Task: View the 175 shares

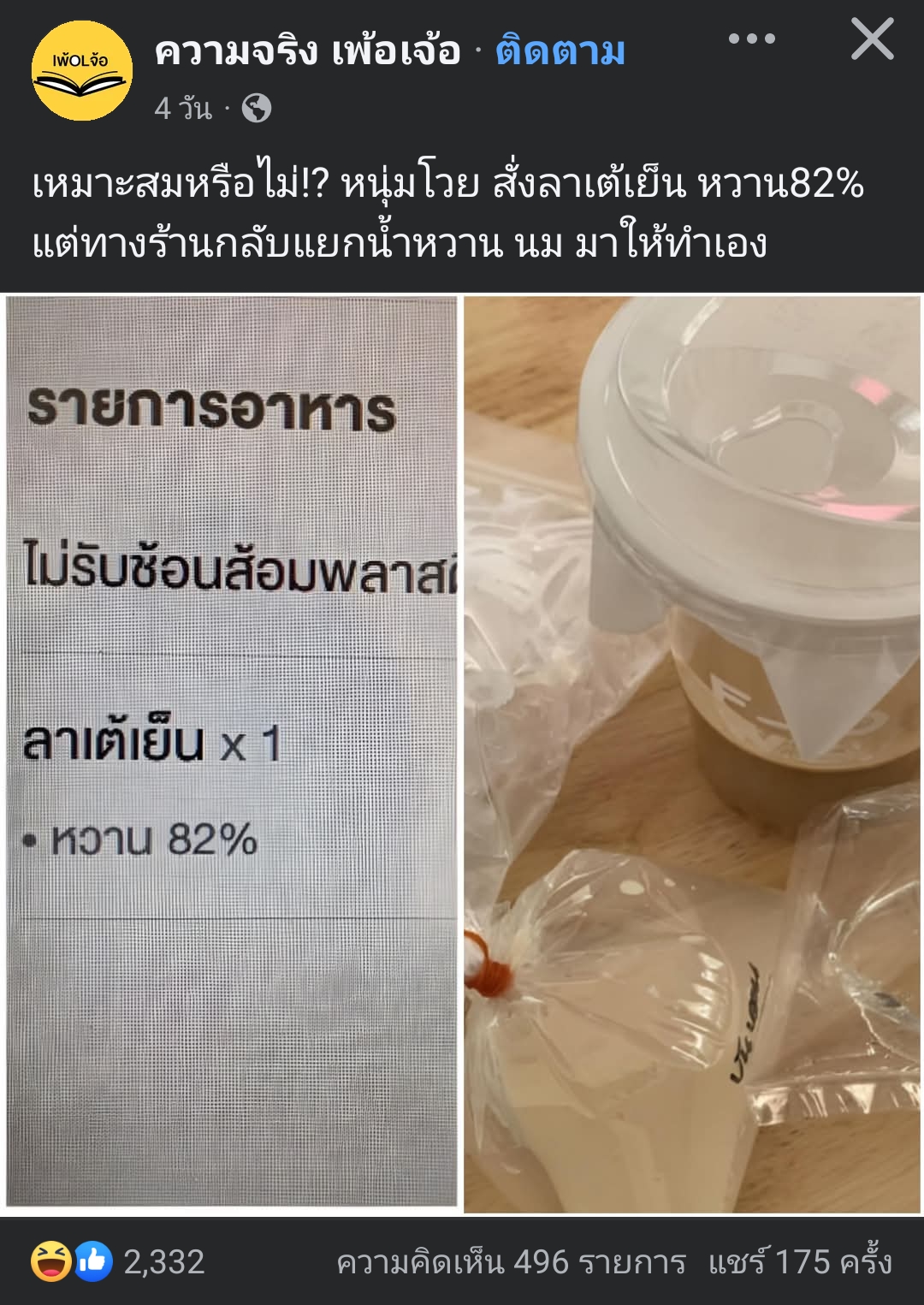Action: [799, 1261]
